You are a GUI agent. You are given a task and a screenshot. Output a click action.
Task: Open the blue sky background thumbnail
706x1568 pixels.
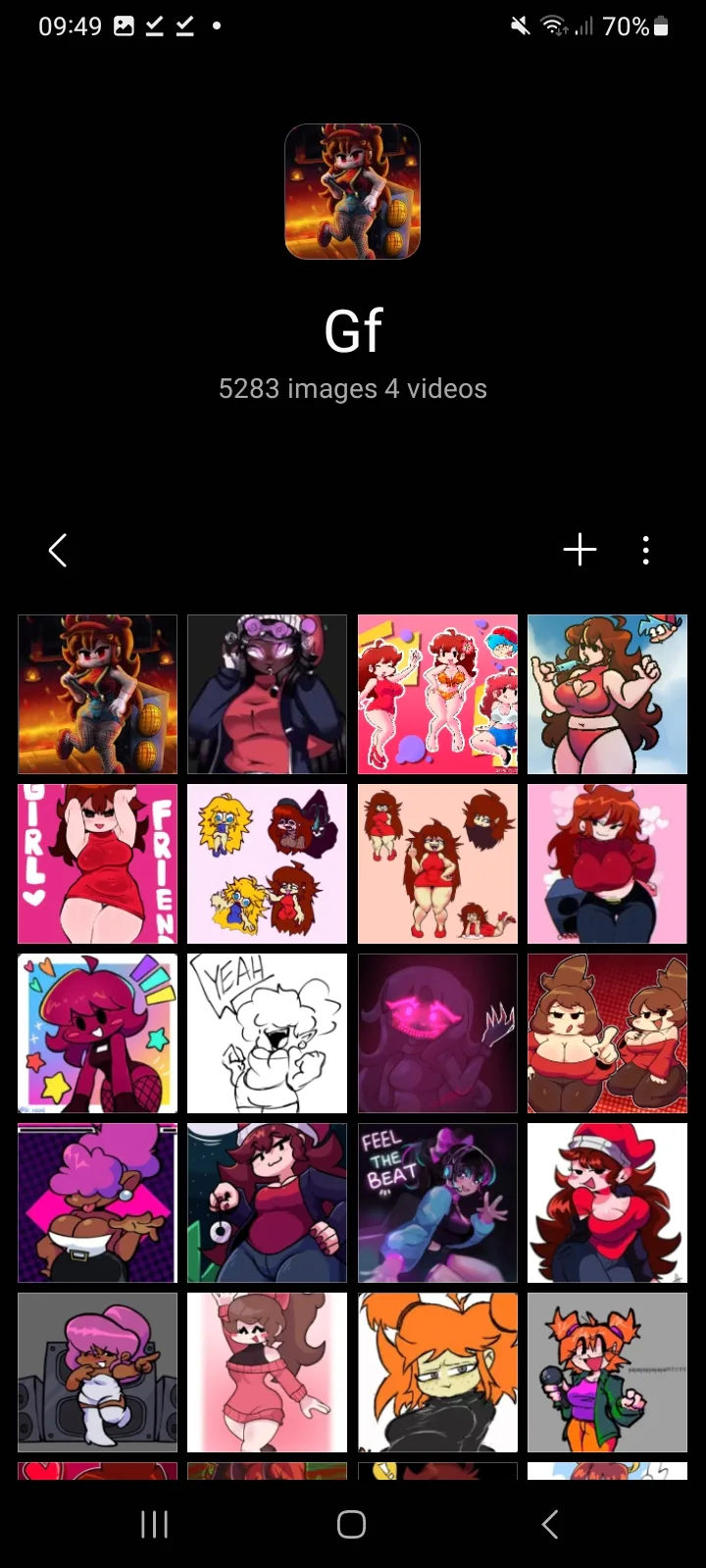click(607, 694)
